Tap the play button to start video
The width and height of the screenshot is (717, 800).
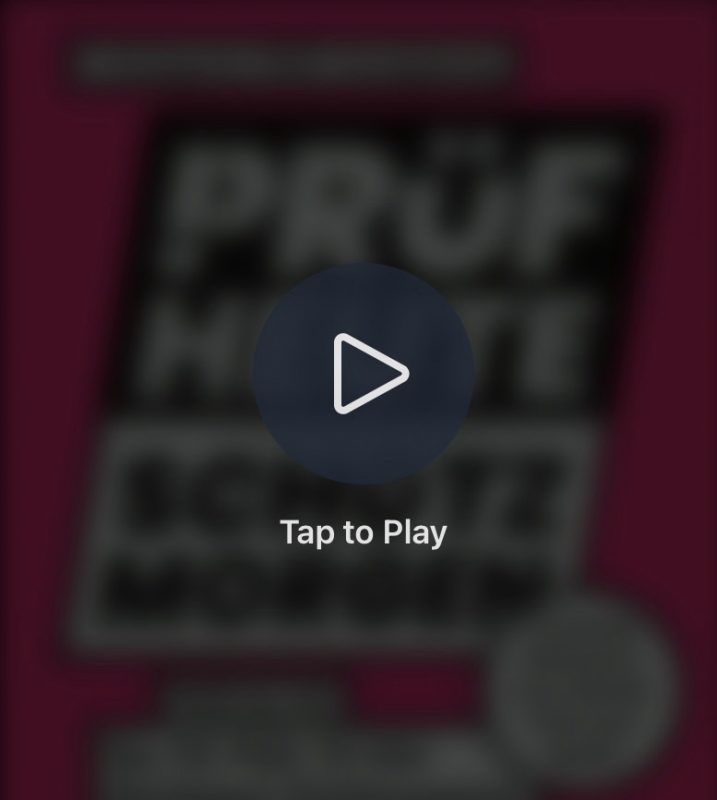[363, 374]
